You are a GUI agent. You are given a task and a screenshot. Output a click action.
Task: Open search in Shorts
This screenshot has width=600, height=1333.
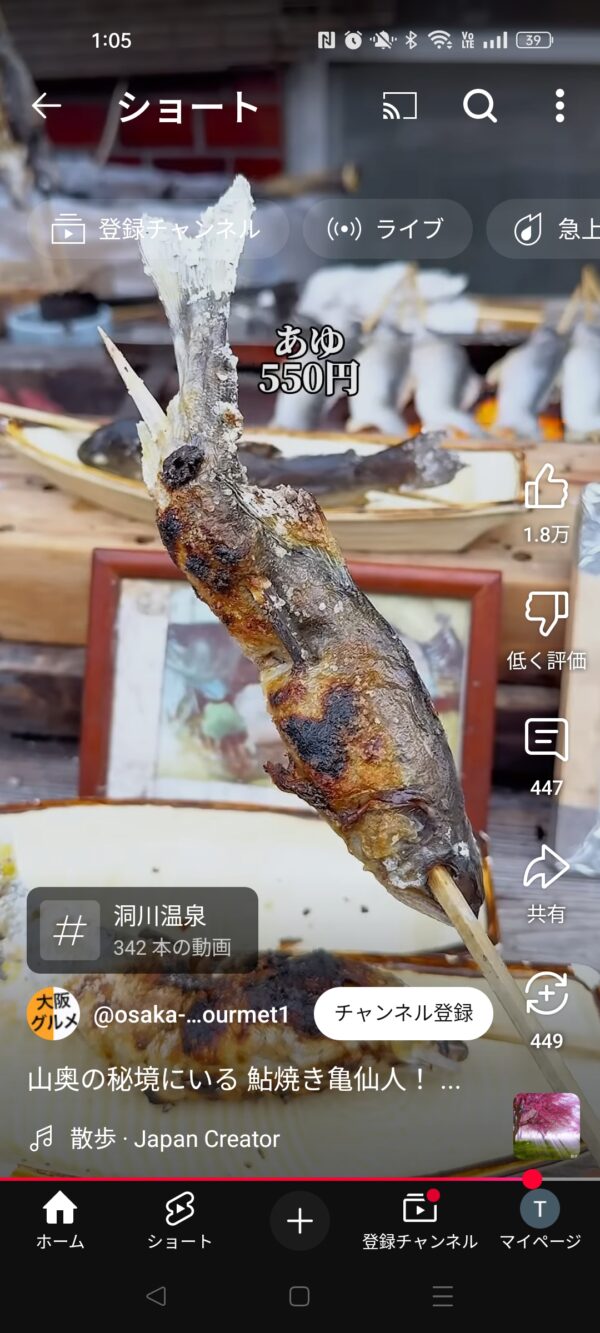[x=480, y=106]
